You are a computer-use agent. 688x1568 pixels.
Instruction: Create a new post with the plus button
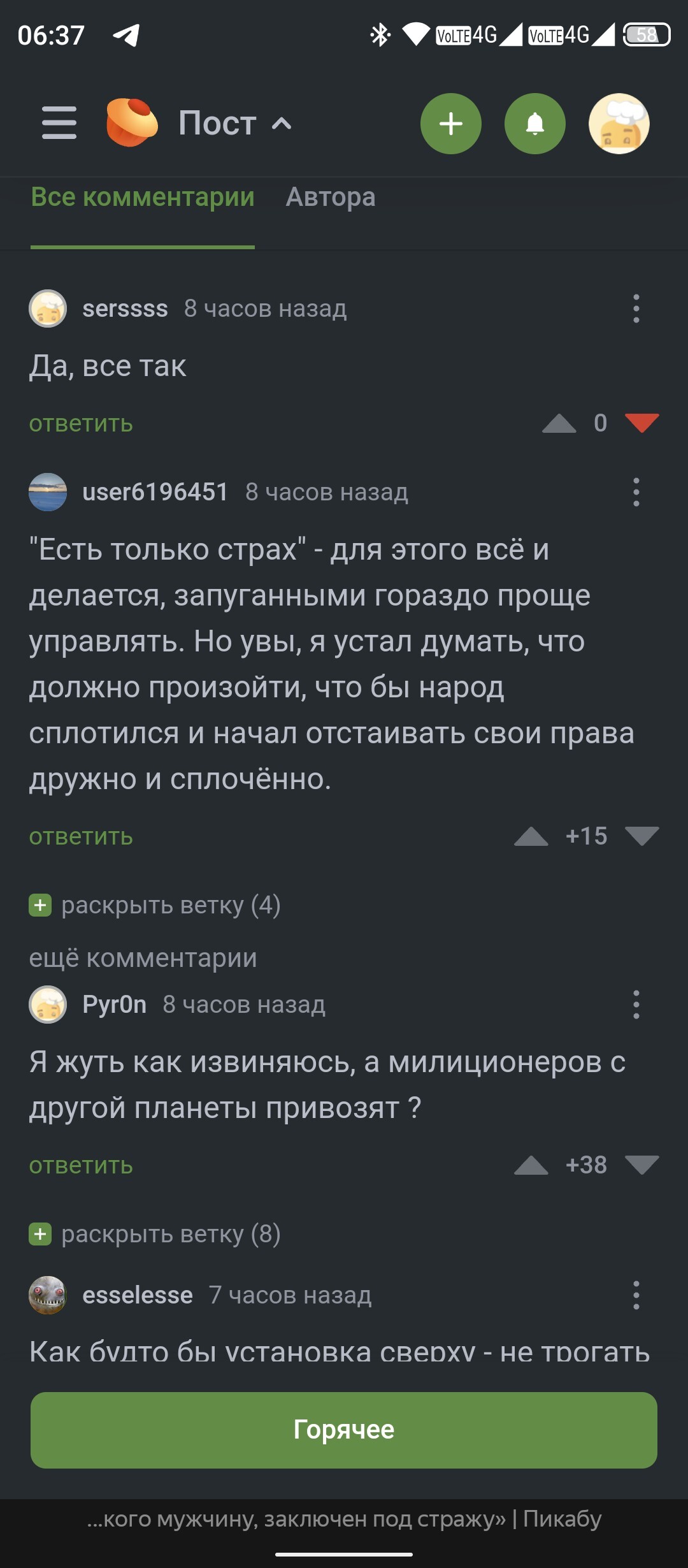click(450, 124)
